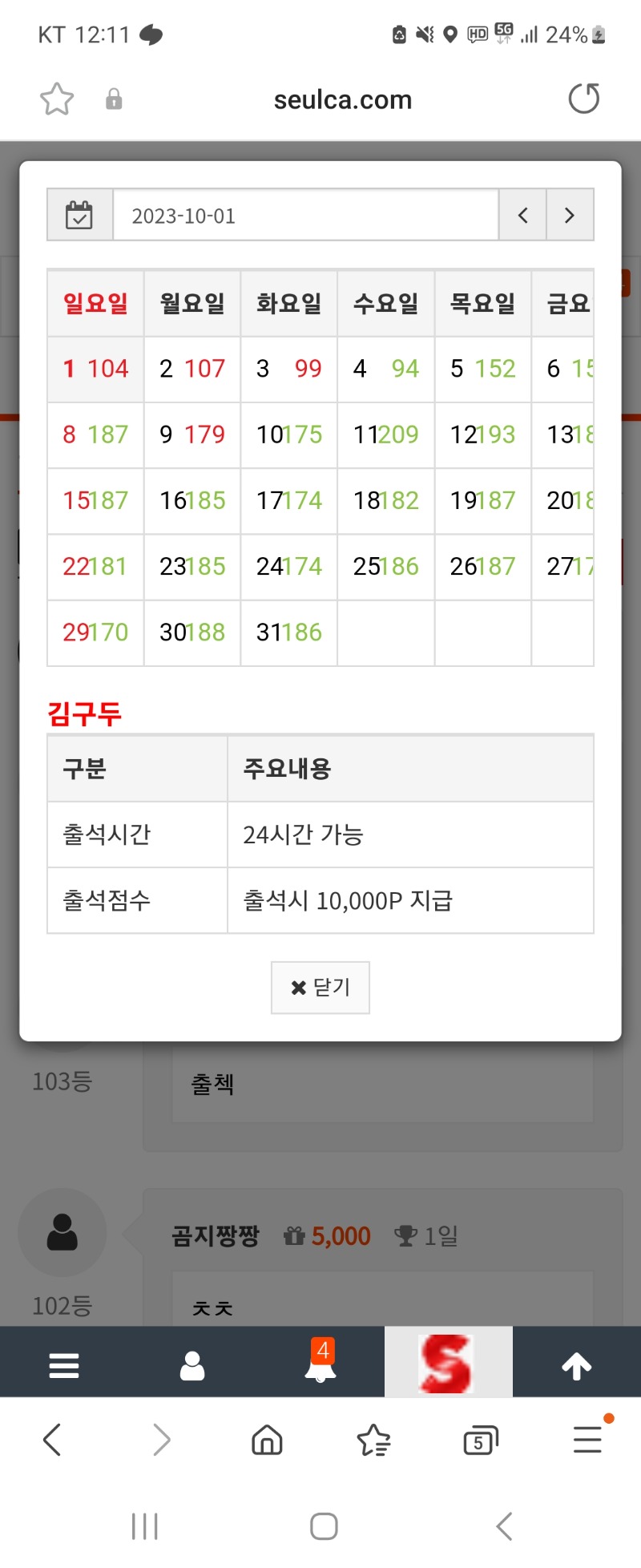Reload the page
The image size is (641, 1568).
coord(583,99)
